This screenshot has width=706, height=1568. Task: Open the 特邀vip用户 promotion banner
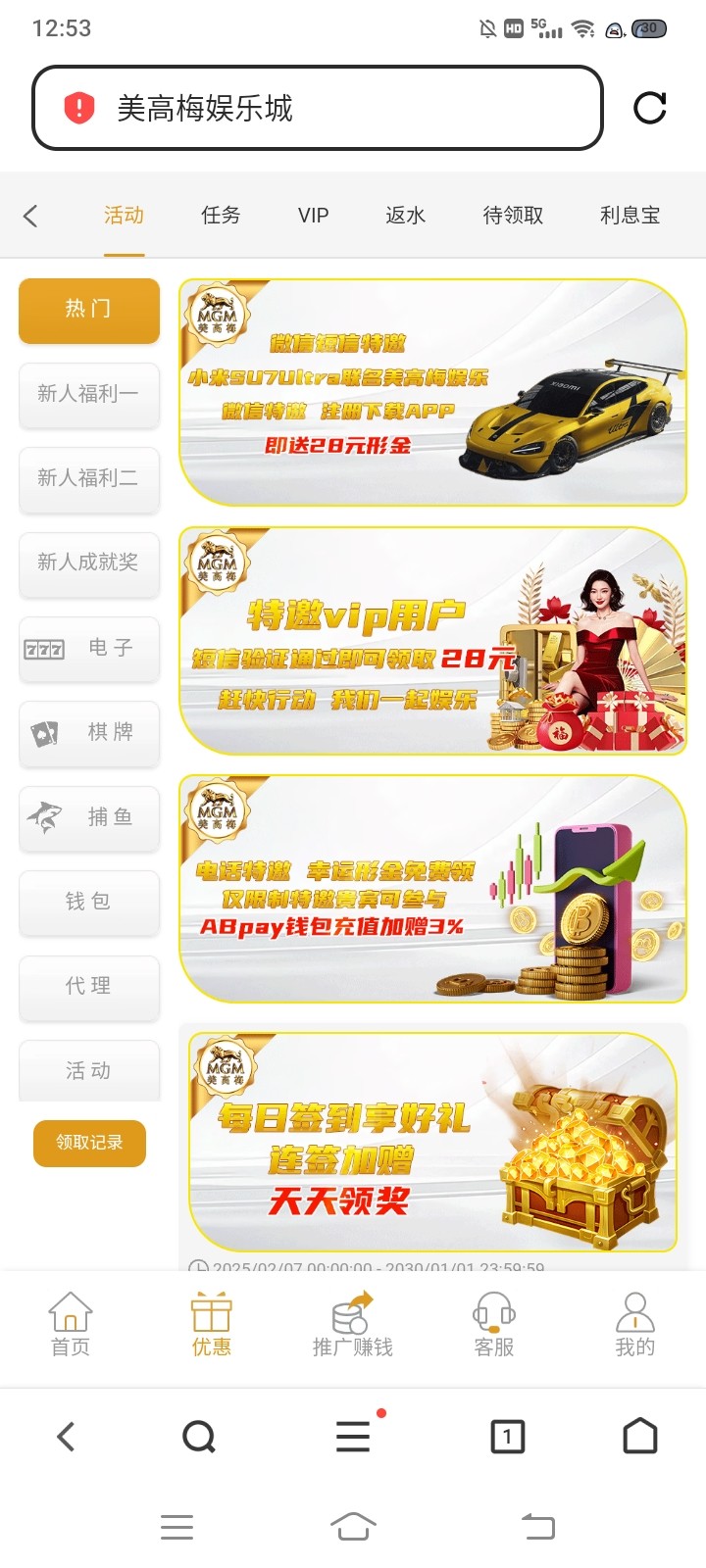coord(432,641)
